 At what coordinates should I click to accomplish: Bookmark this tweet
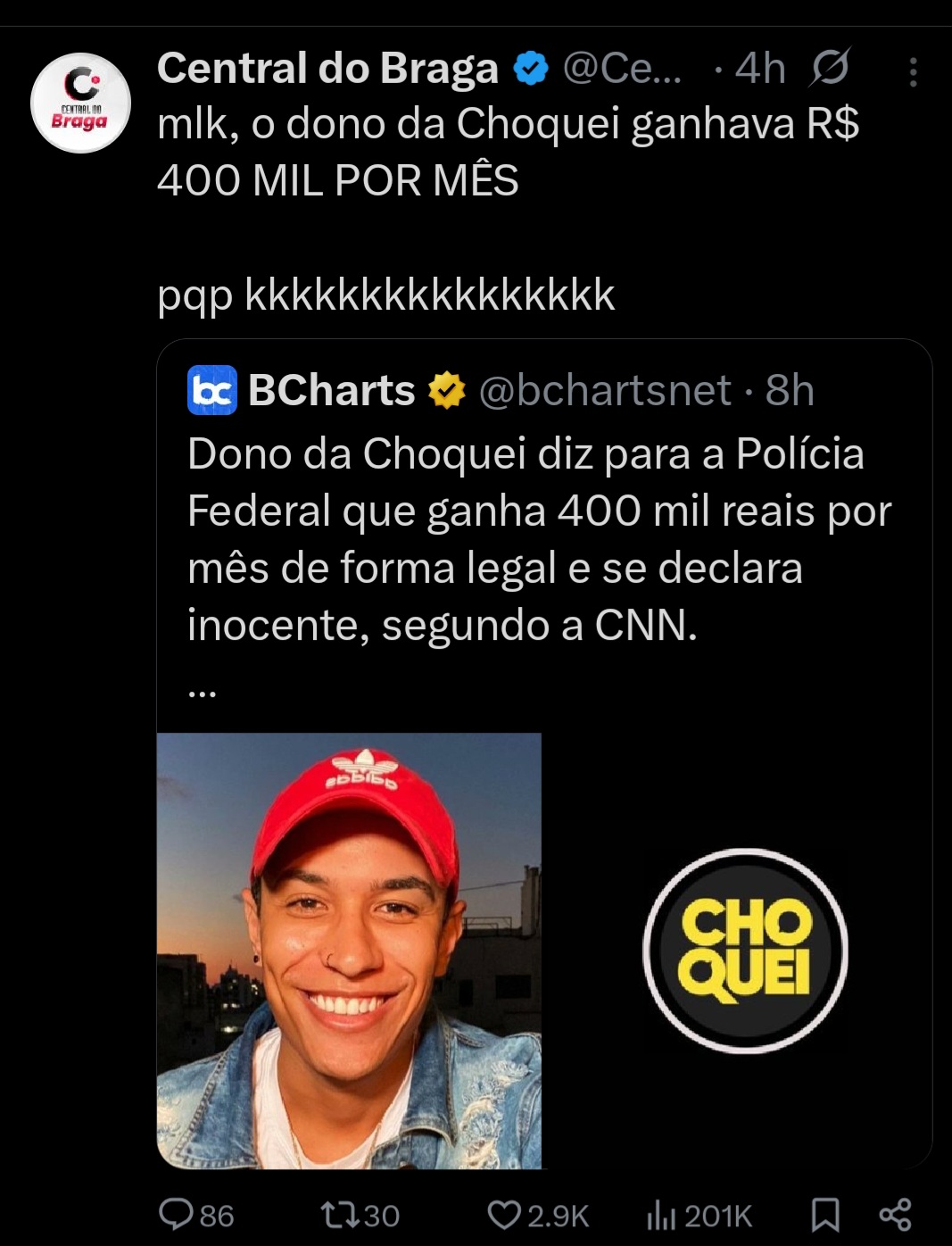(825, 1214)
